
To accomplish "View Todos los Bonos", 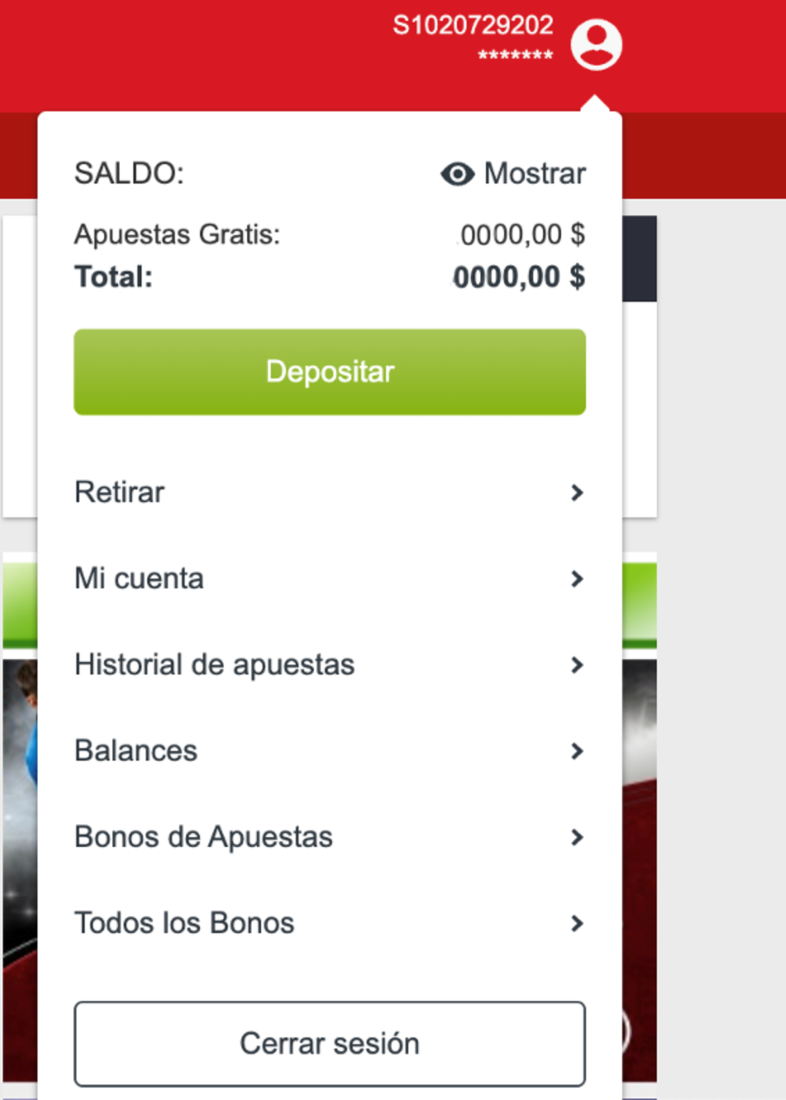I will tap(329, 923).
